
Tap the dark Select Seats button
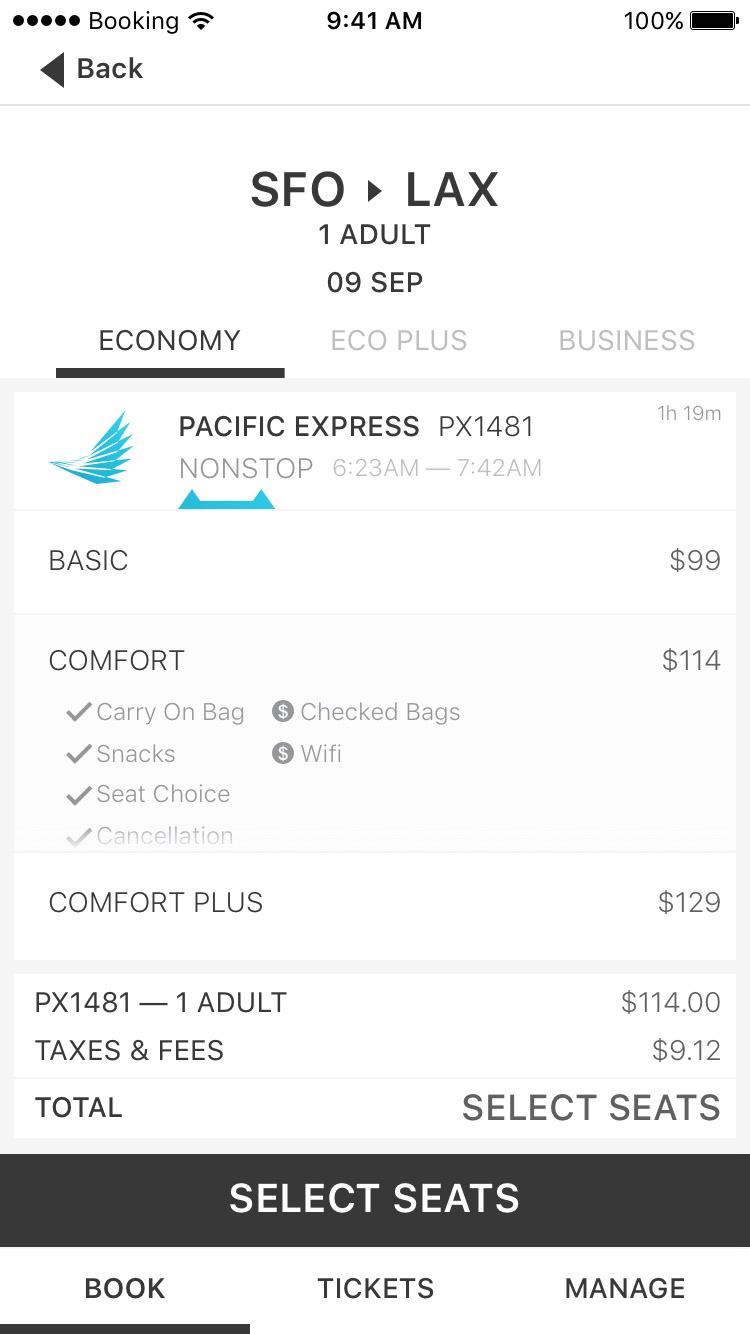(375, 1199)
